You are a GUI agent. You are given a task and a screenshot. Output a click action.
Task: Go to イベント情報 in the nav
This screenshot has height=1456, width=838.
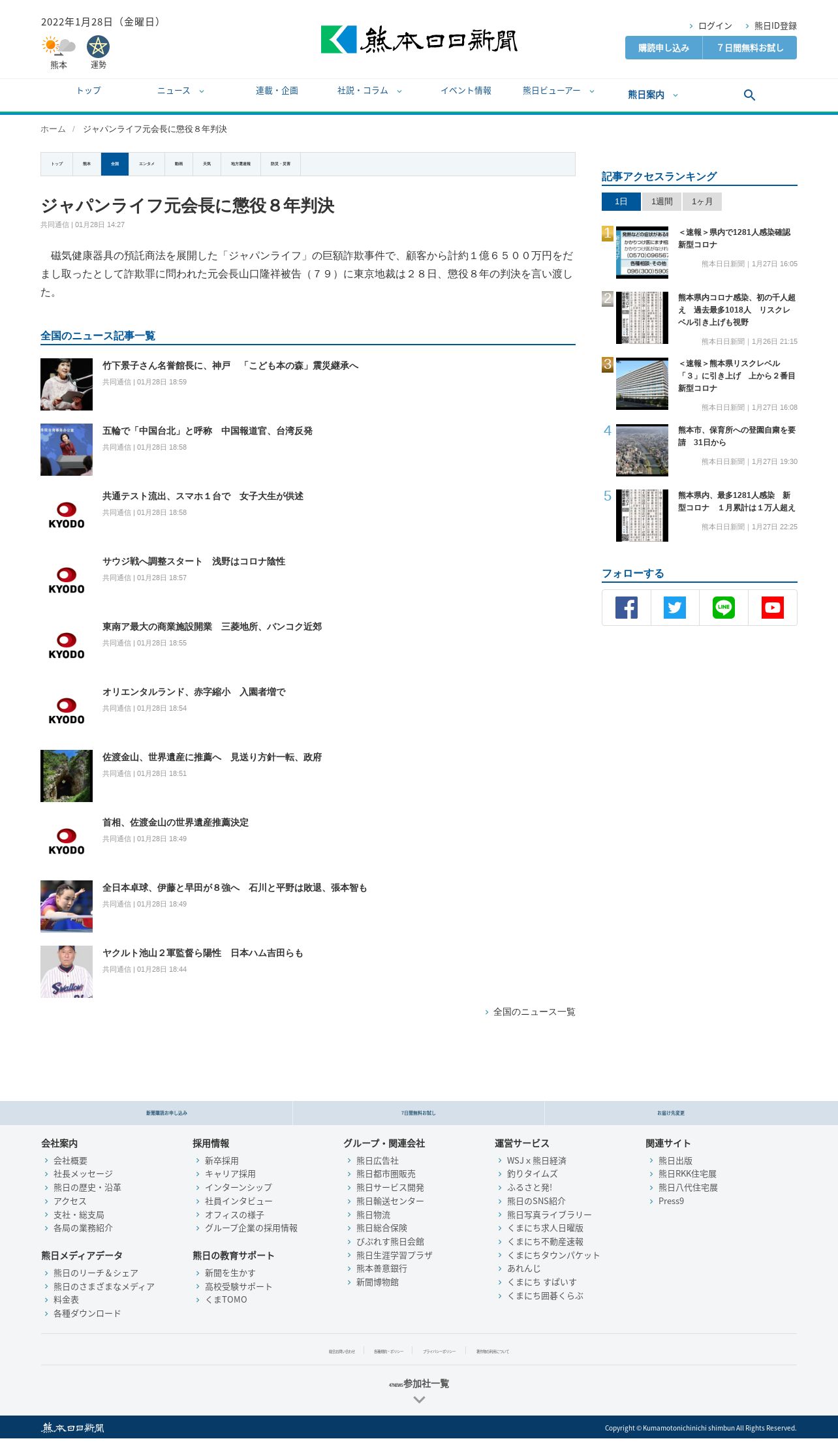coord(466,91)
